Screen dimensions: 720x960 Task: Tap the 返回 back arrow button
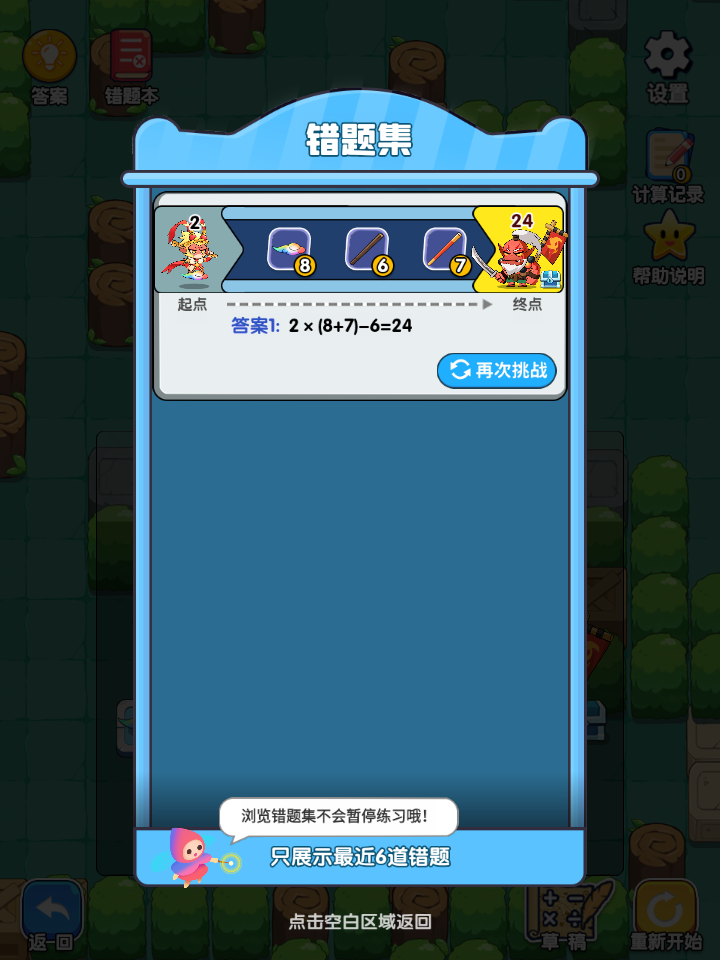point(51,908)
